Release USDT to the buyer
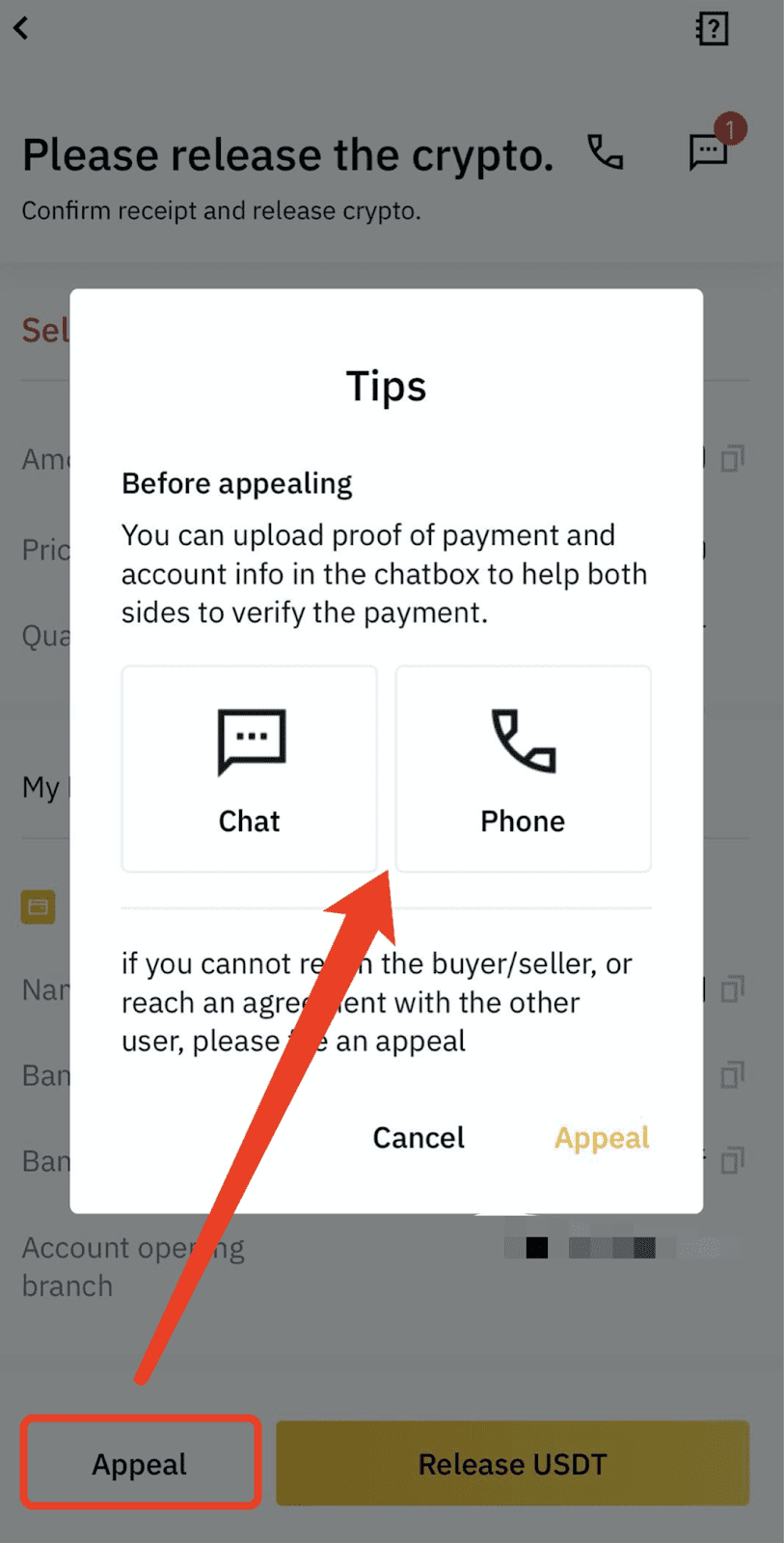Screen dimensions: 784x1543 click(512, 1464)
